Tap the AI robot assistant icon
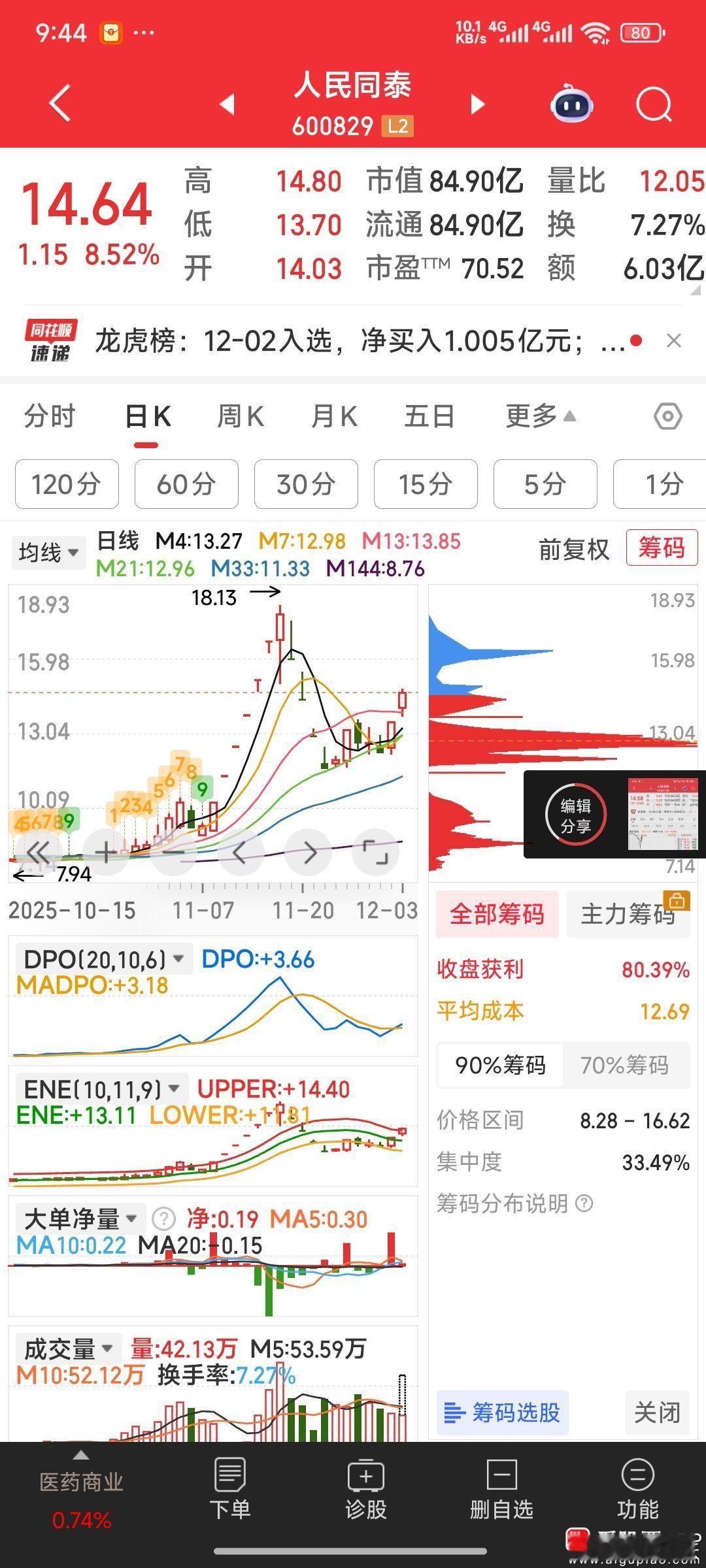706x1568 pixels. [571, 105]
